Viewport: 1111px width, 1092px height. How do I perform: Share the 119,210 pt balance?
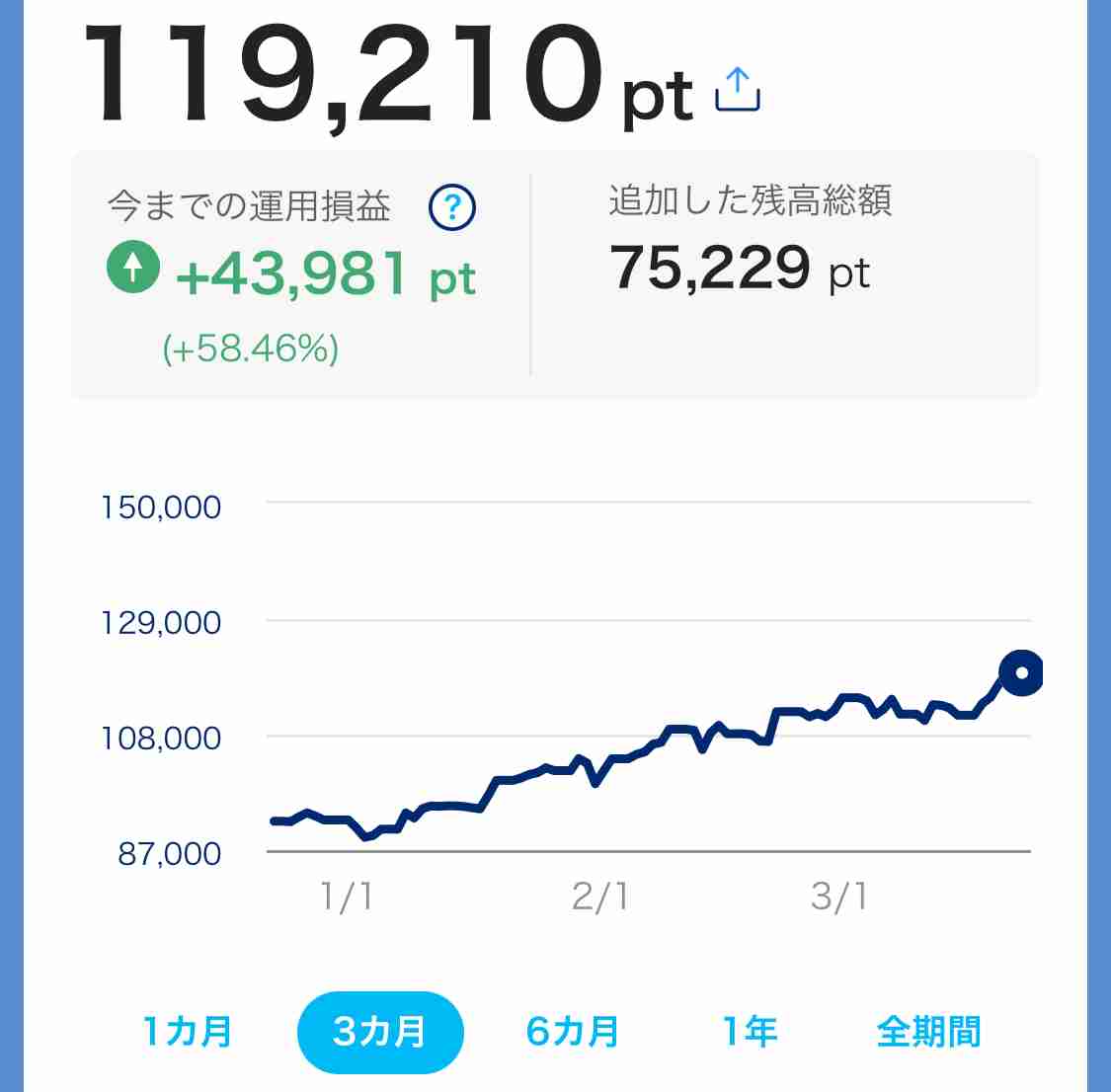tap(737, 90)
